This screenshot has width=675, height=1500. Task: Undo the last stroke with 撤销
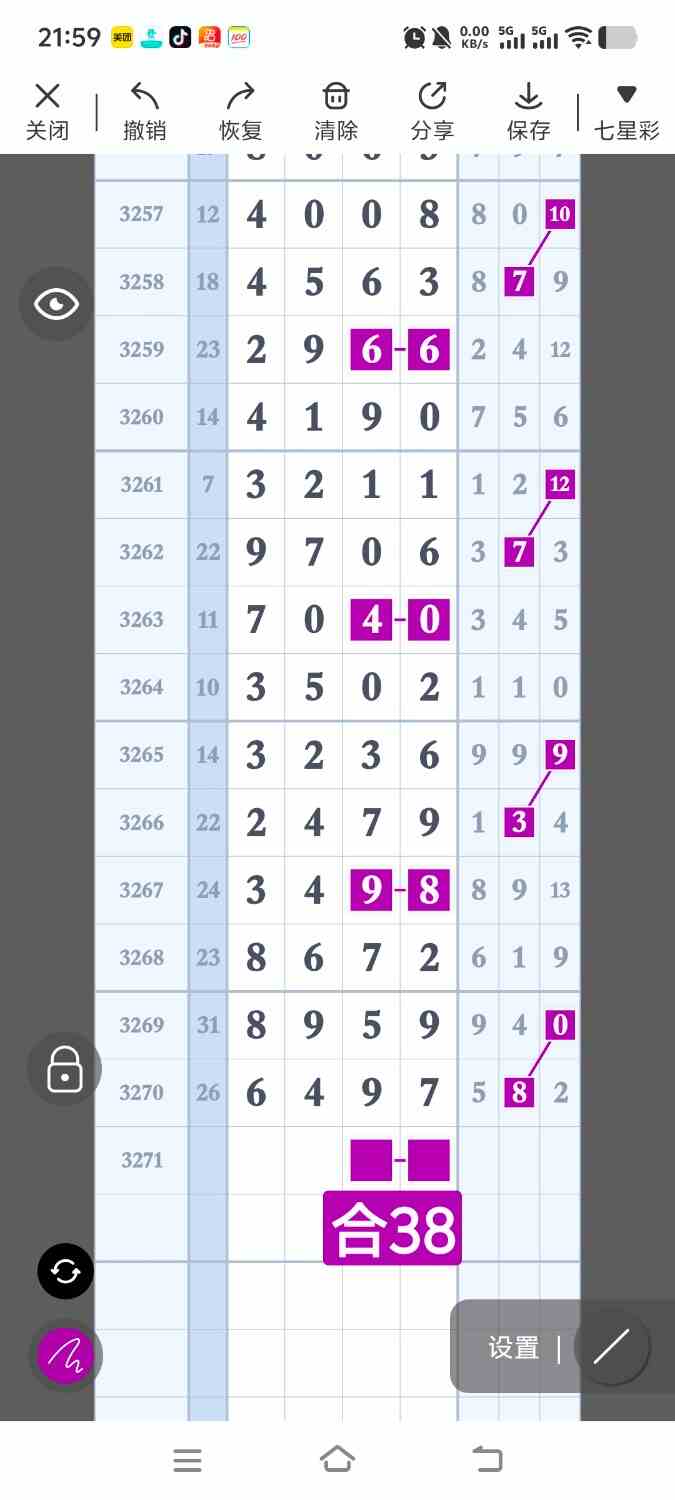coord(144,111)
